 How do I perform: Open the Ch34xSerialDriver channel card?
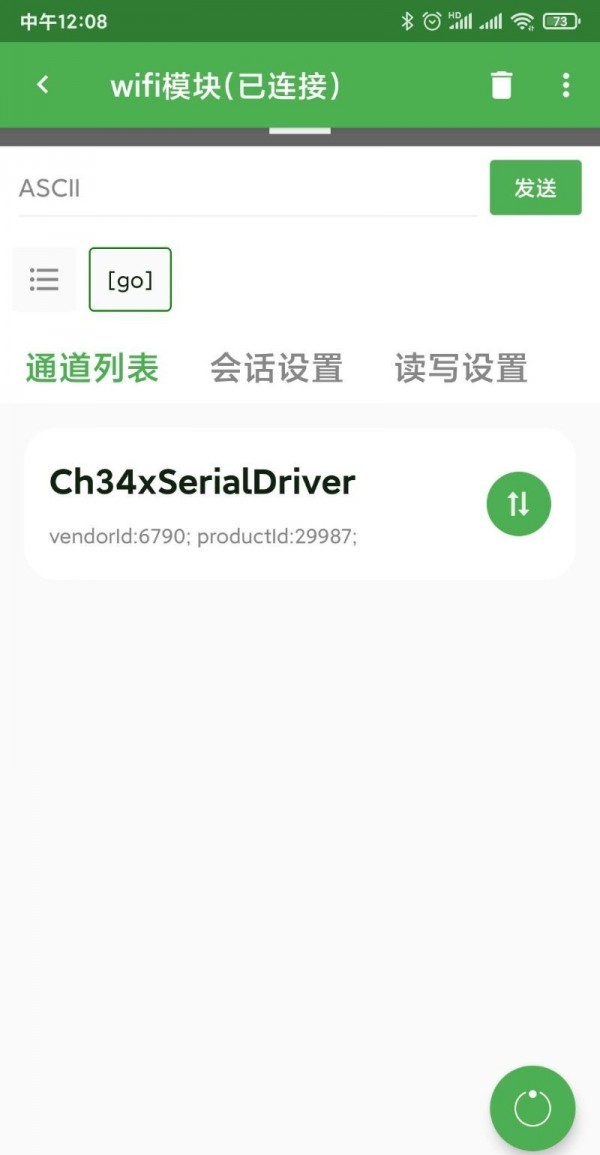tap(300, 504)
